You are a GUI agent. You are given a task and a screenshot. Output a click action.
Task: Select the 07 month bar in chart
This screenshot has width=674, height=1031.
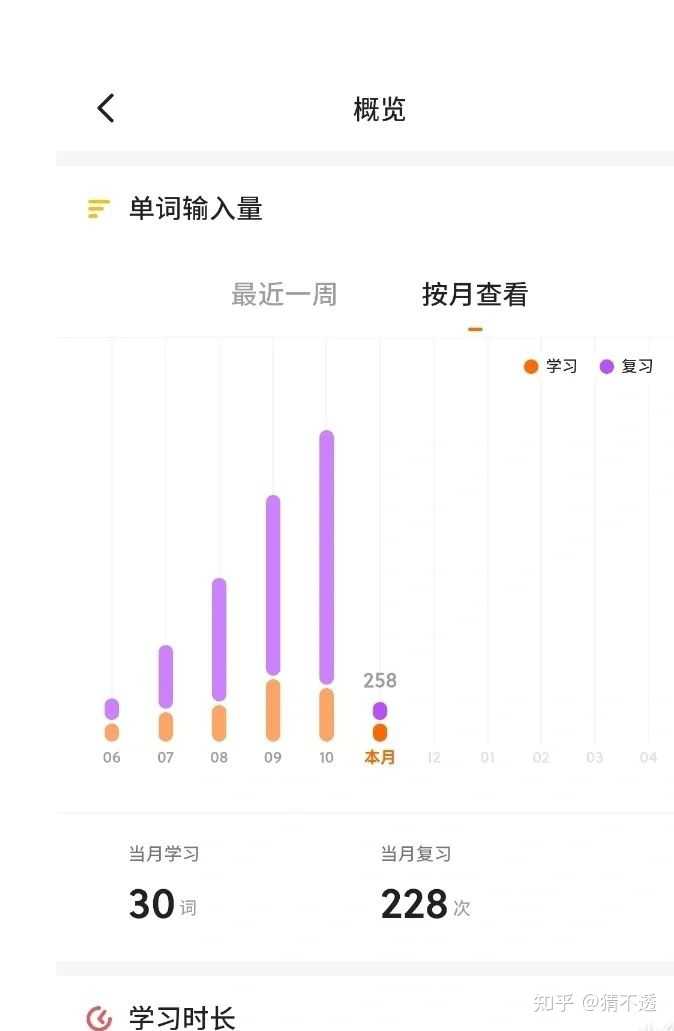166,692
